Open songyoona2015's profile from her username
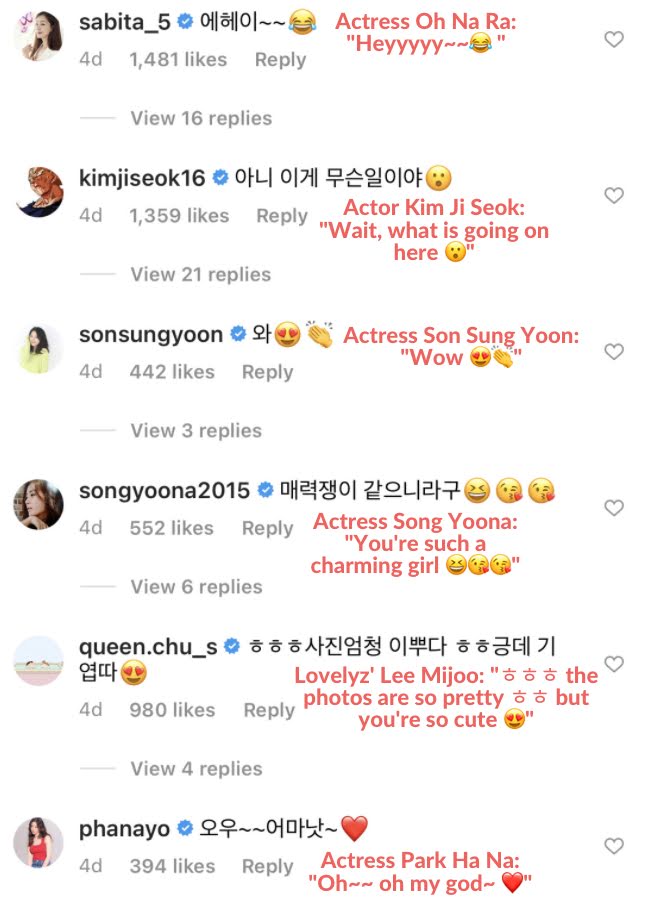 pyautogui.click(x=164, y=491)
